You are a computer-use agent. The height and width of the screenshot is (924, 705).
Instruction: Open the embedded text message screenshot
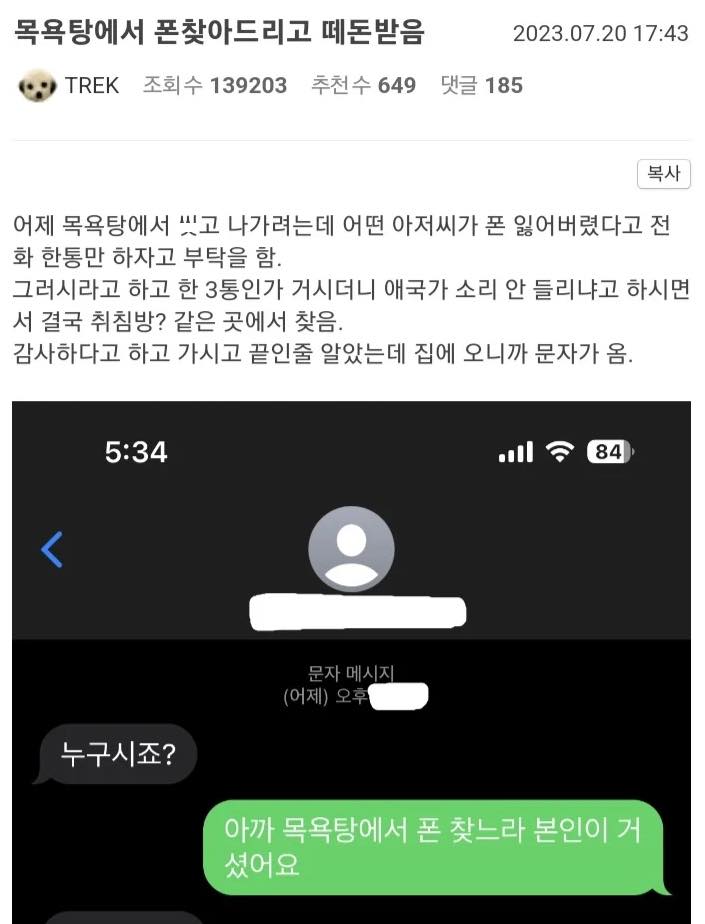tap(351, 660)
